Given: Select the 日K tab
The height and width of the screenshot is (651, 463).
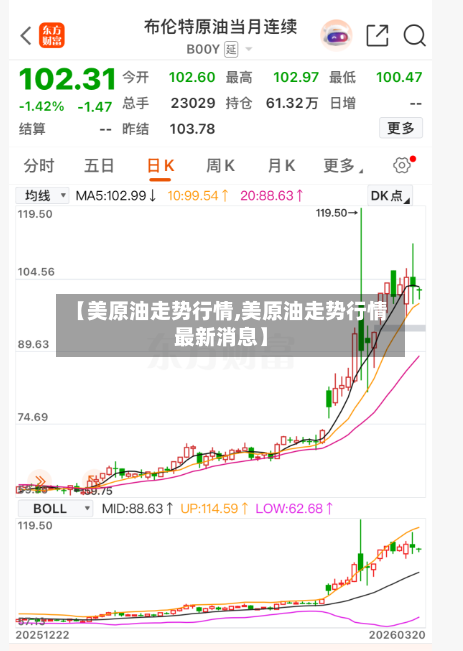Looking at the screenshot, I should [160, 166].
